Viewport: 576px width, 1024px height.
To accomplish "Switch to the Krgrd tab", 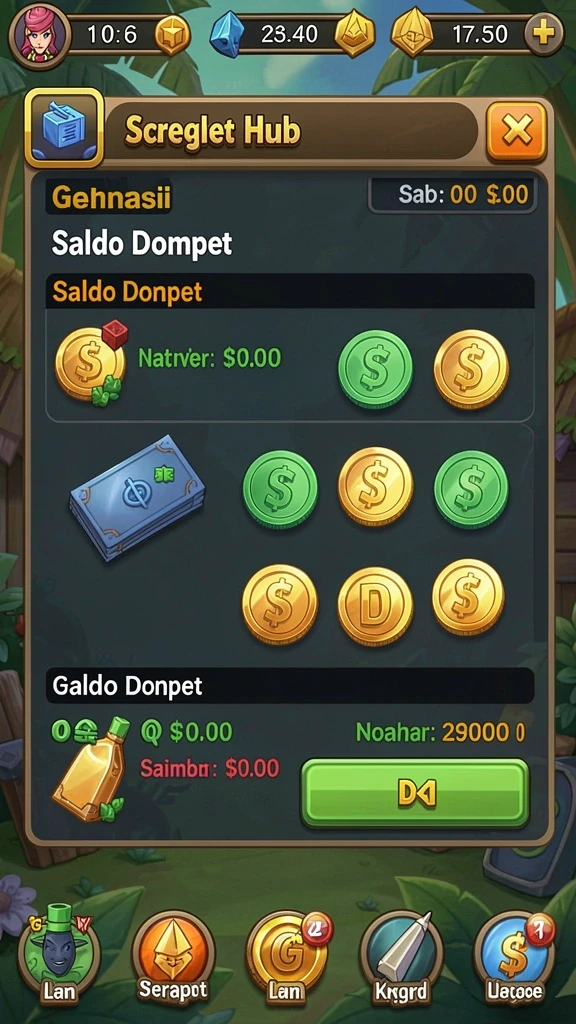I will click(402, 957).
